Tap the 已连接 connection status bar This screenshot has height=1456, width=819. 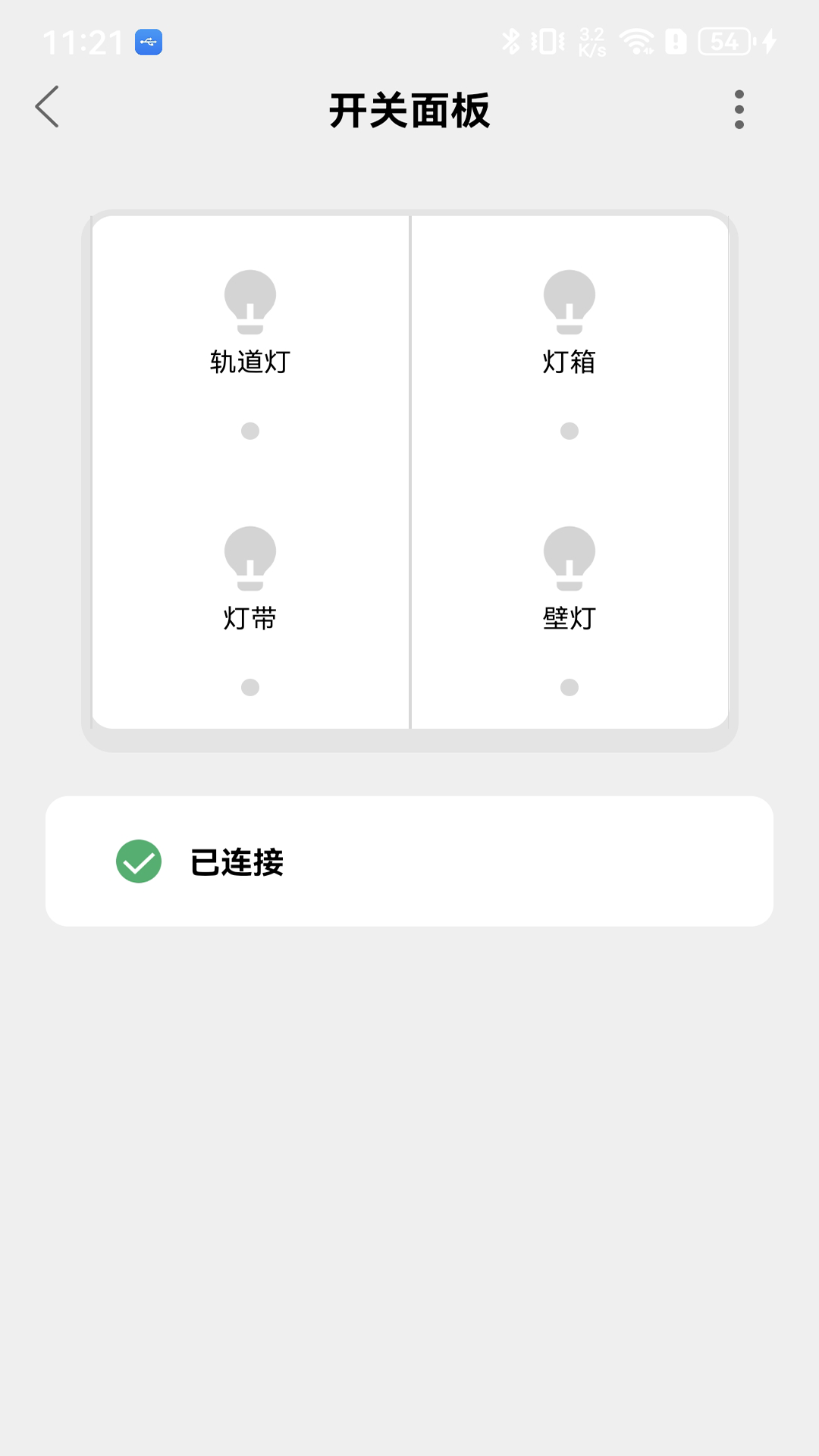tap(409, 861)
